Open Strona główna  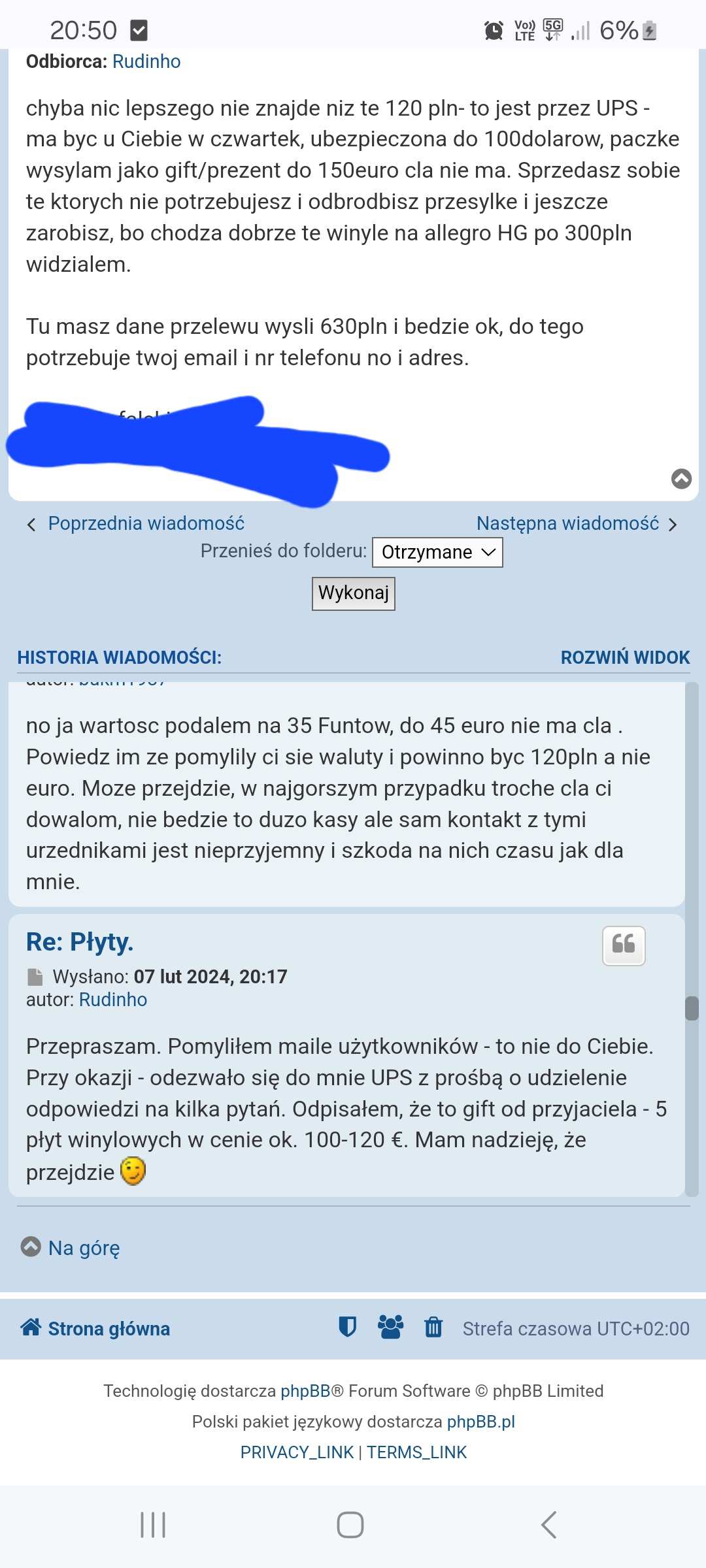point(109,1328)
